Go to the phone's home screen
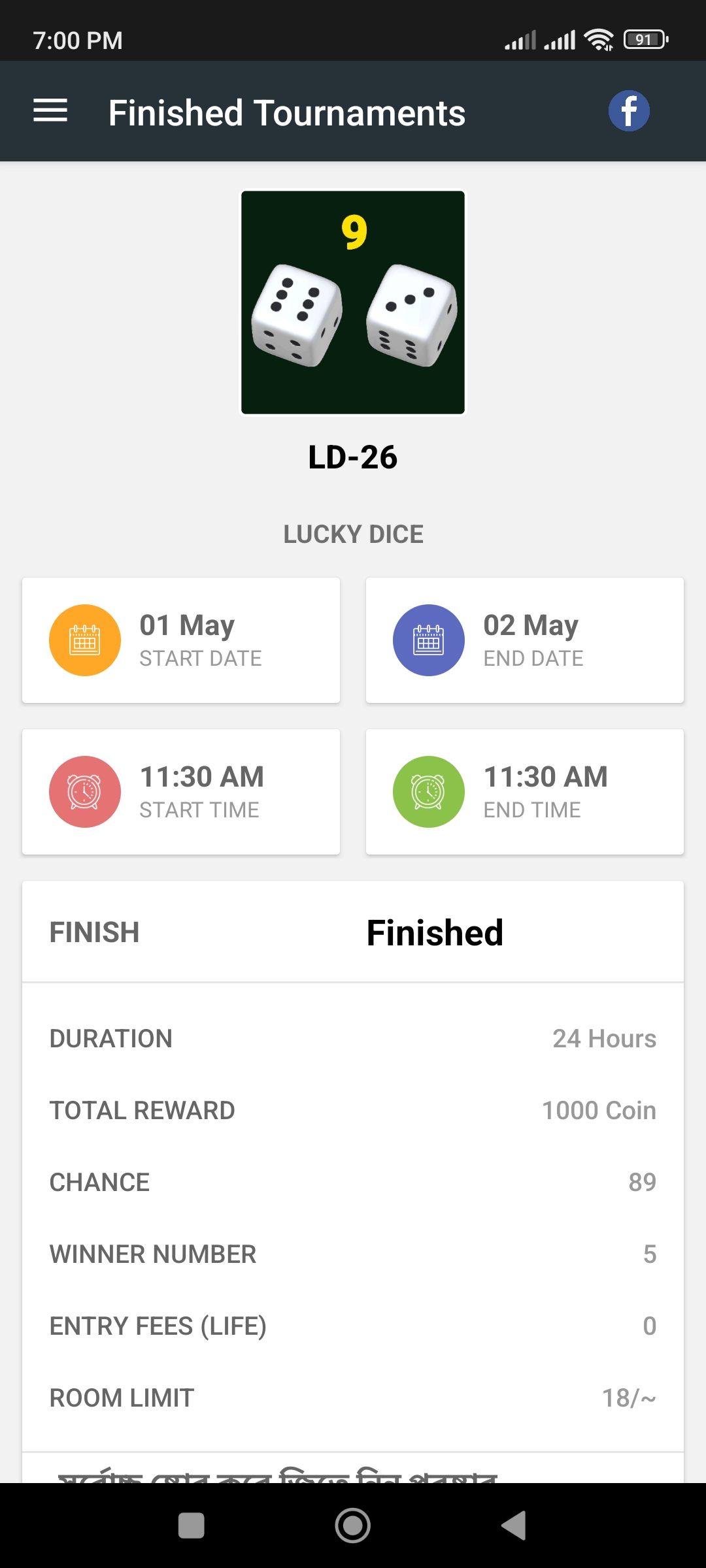The width and height of the screenshot is (706, 1568). [353, 1526]
